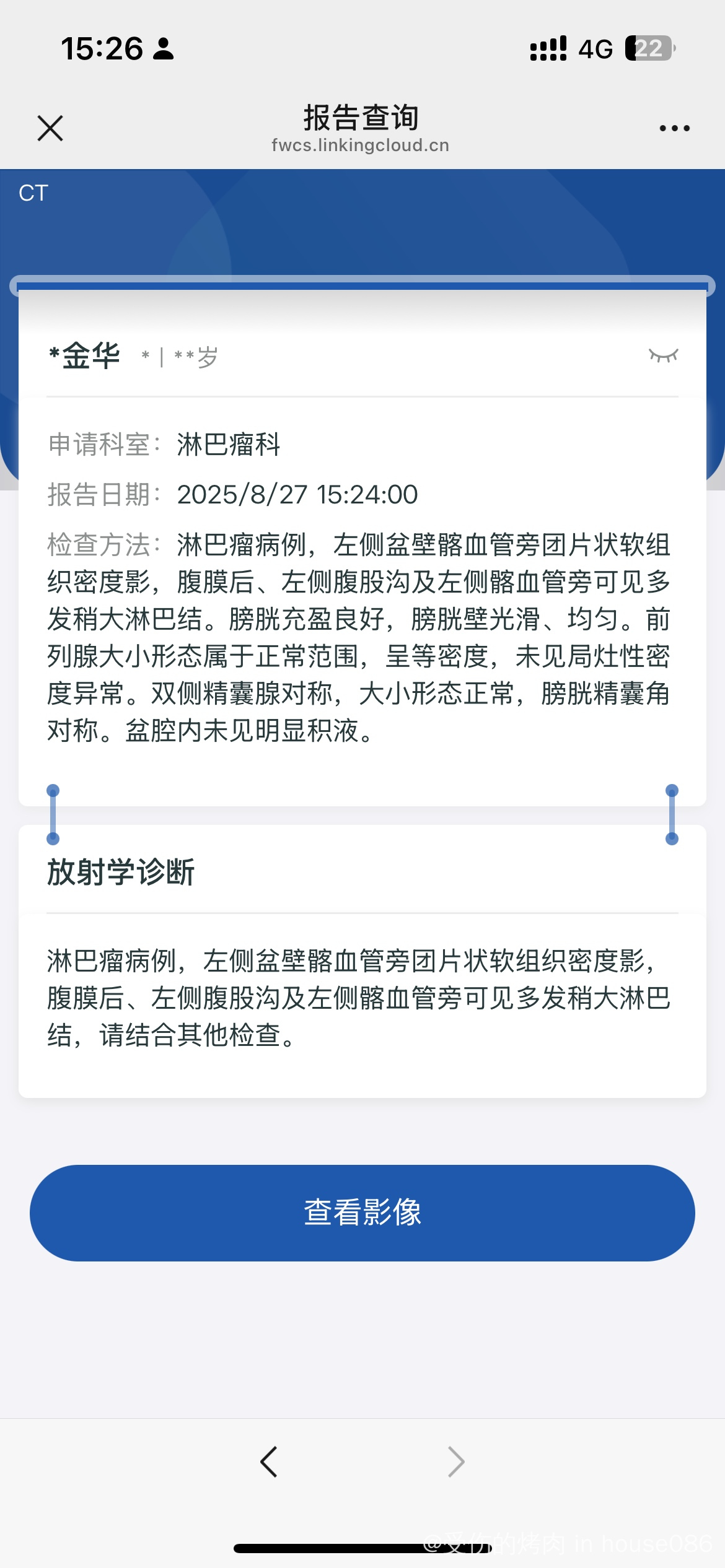
Task: Close the report query page
Action: (50, 128)
